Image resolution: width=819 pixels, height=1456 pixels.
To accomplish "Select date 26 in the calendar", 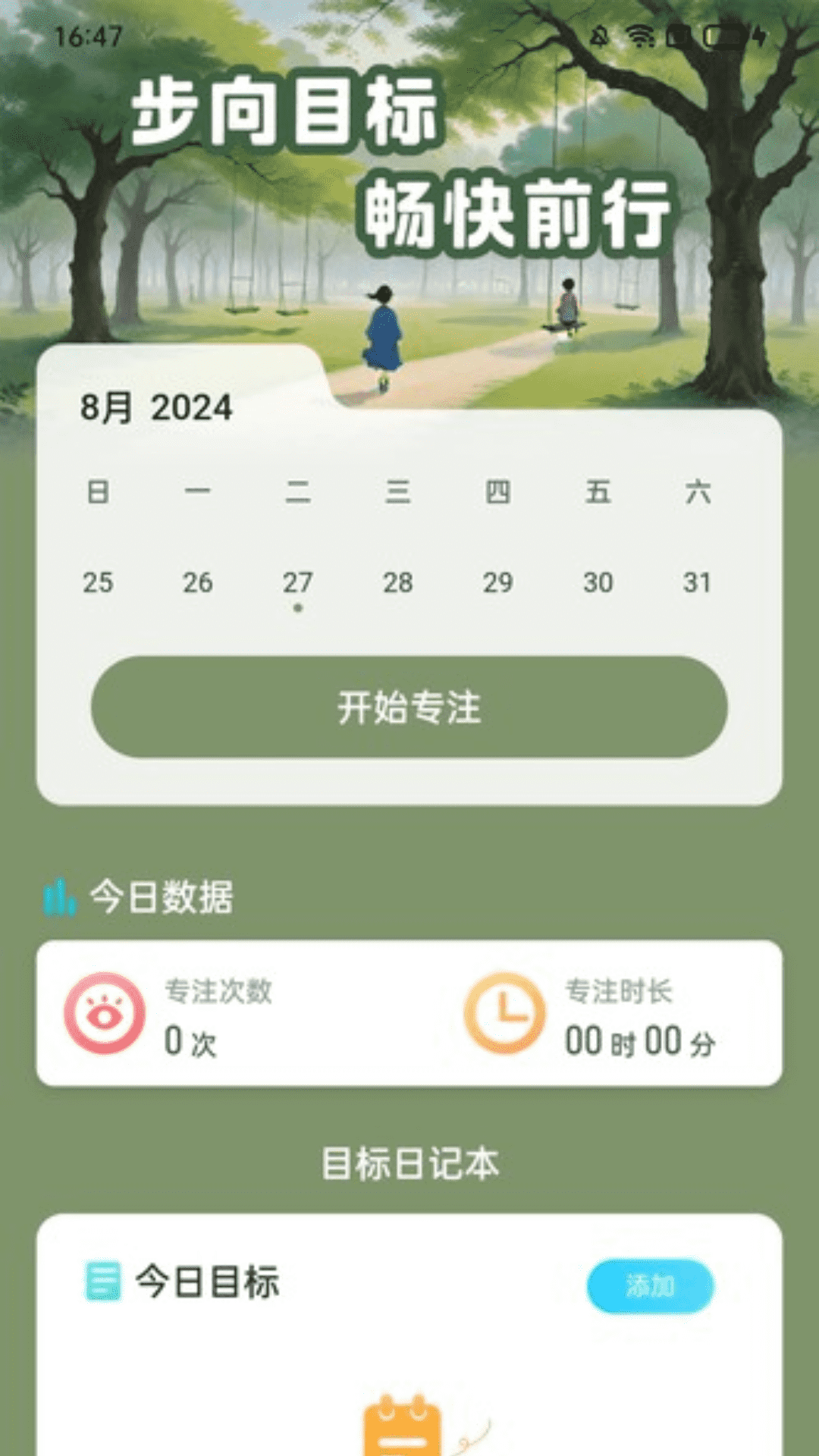I will click(198, 582).
